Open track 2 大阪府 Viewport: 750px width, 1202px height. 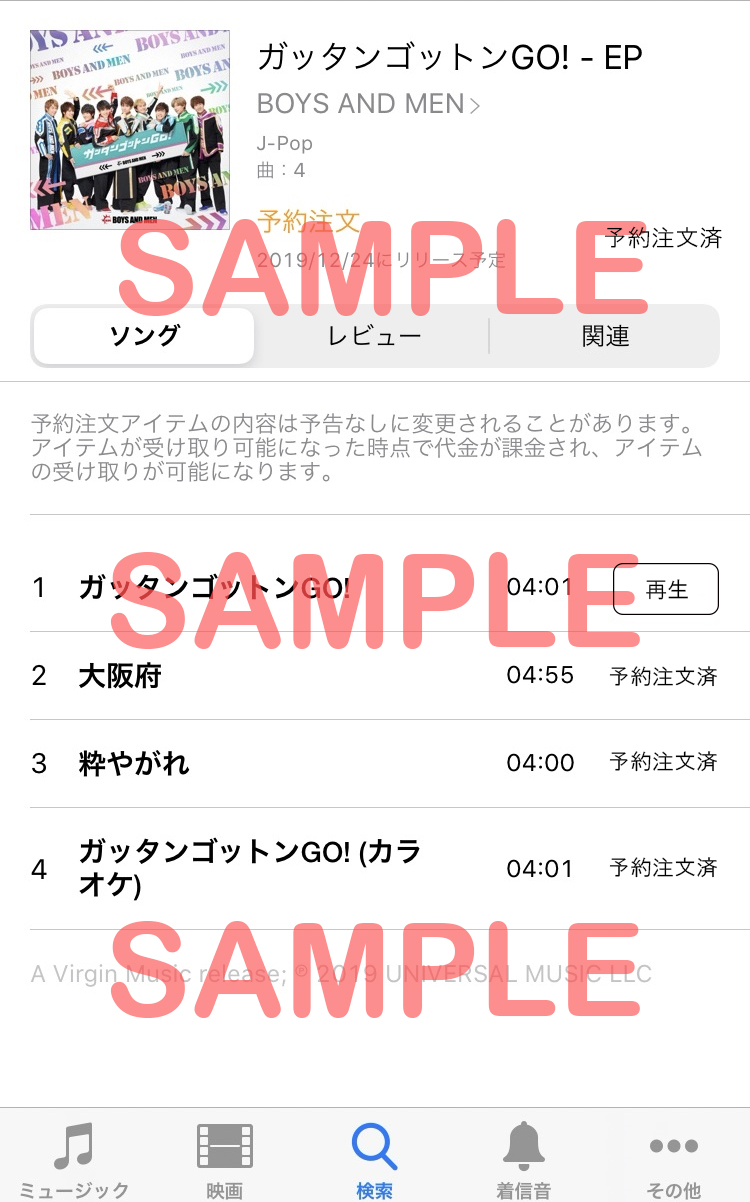tap(120, 676)
